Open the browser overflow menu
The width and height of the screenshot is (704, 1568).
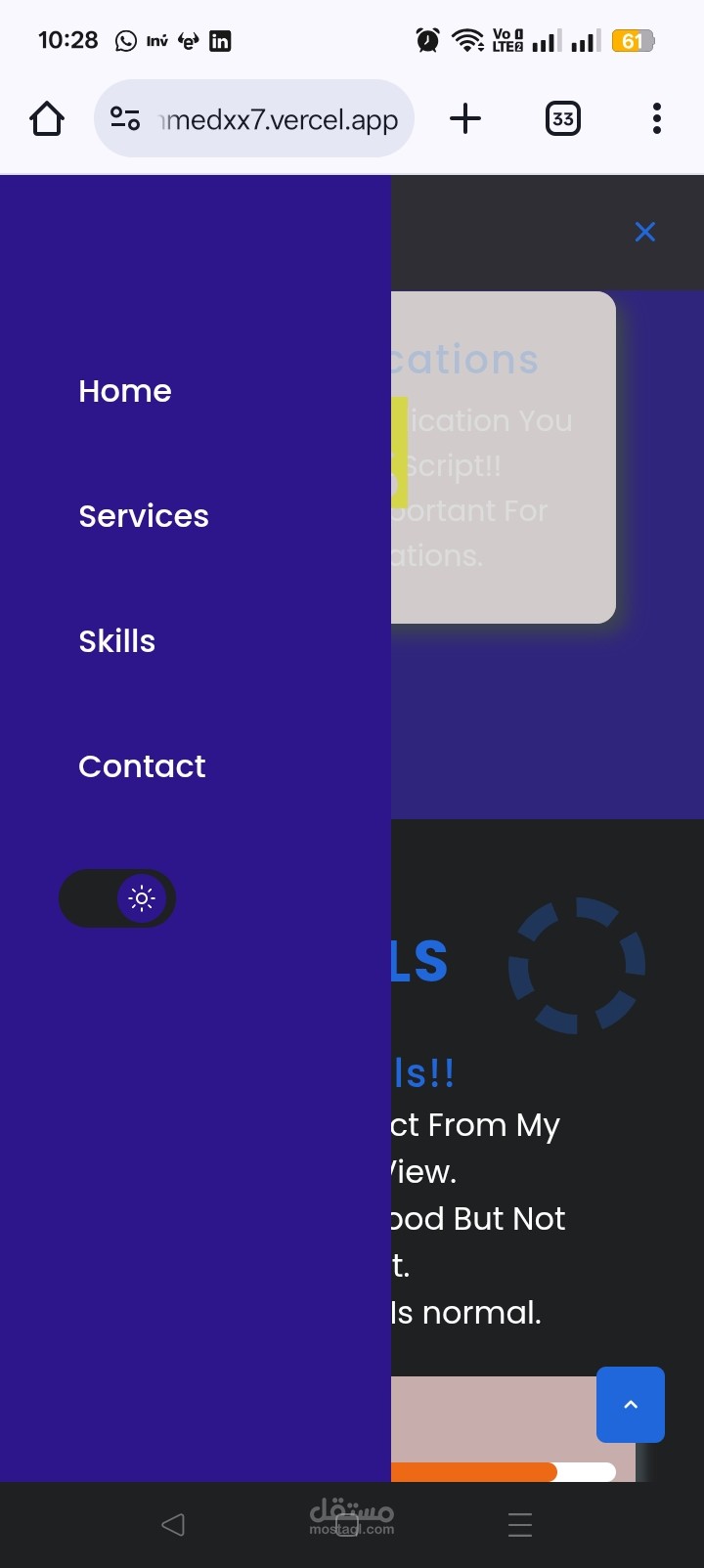click(656, 119)
